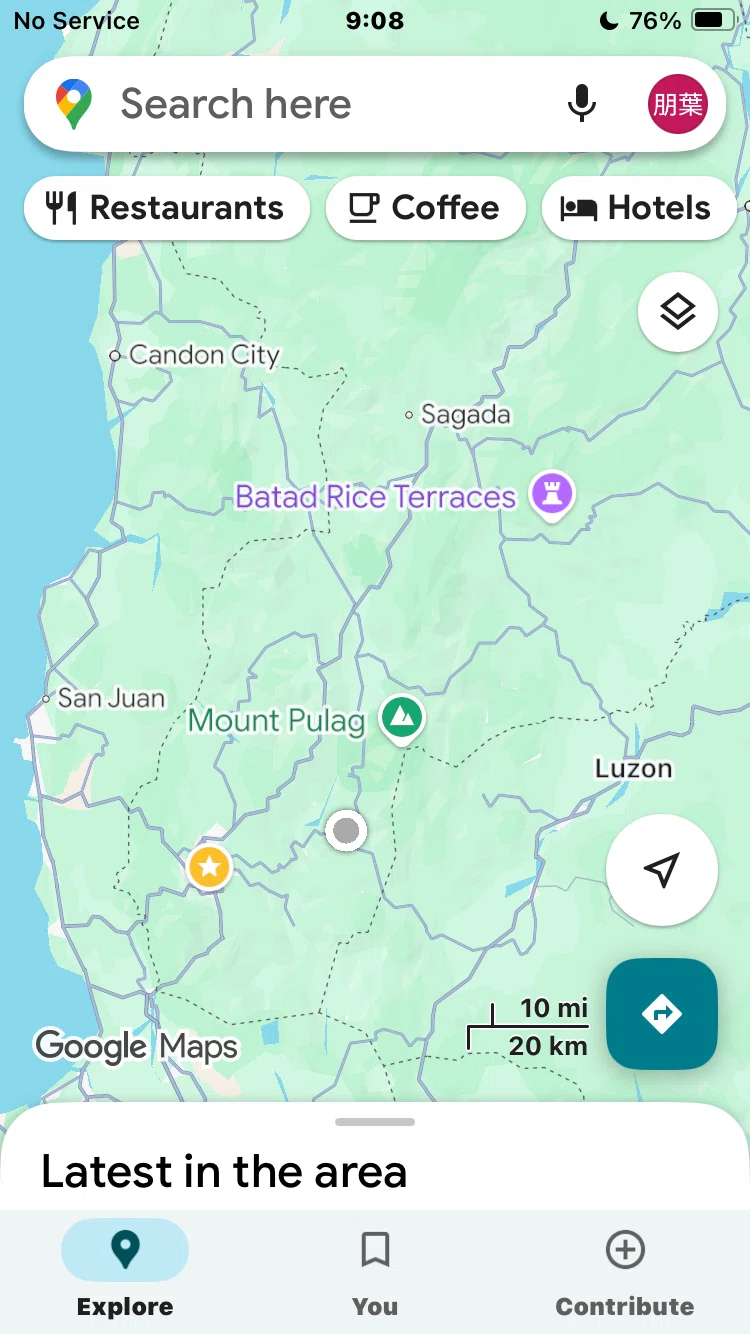
Task: Open the account profile avatar
Action: (677, 104)
